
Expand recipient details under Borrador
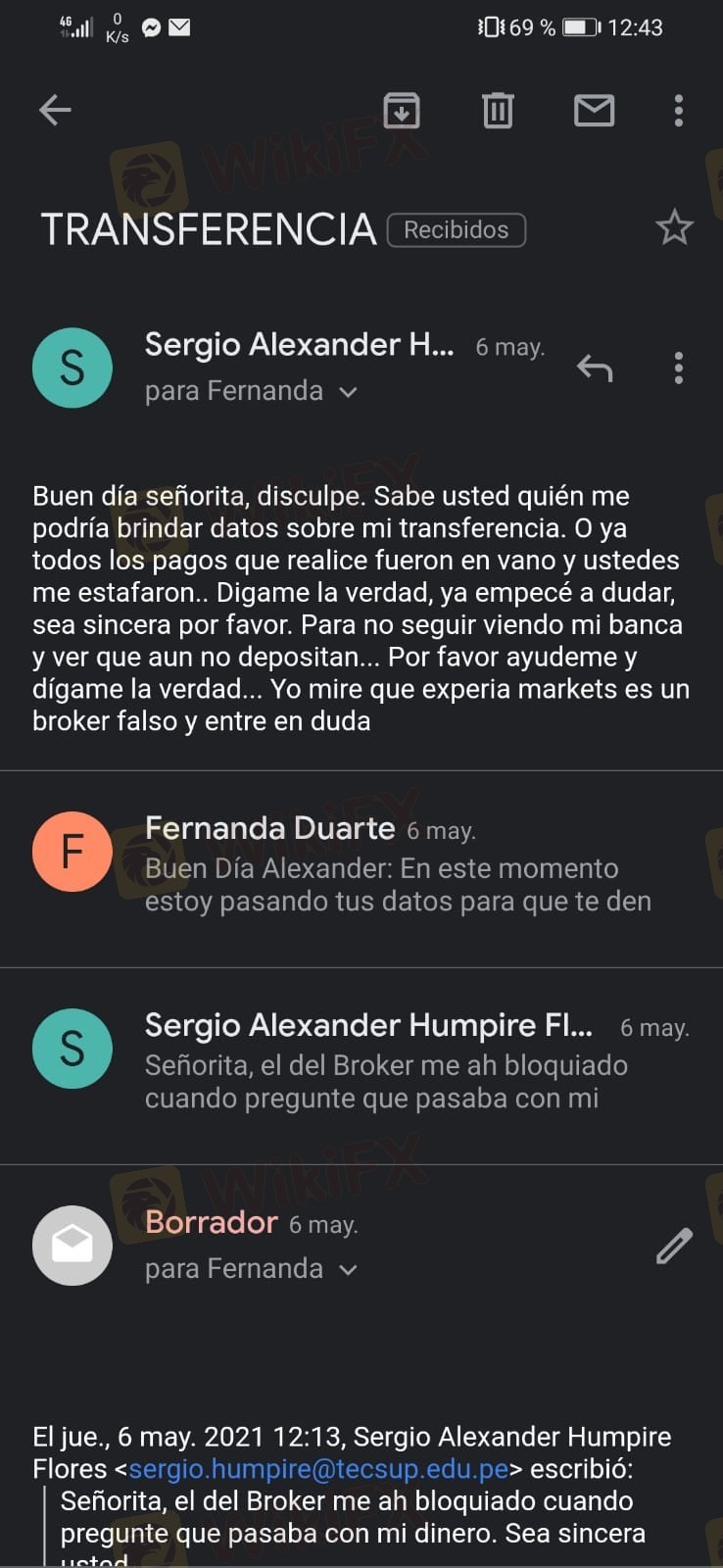pos(348,1270)
